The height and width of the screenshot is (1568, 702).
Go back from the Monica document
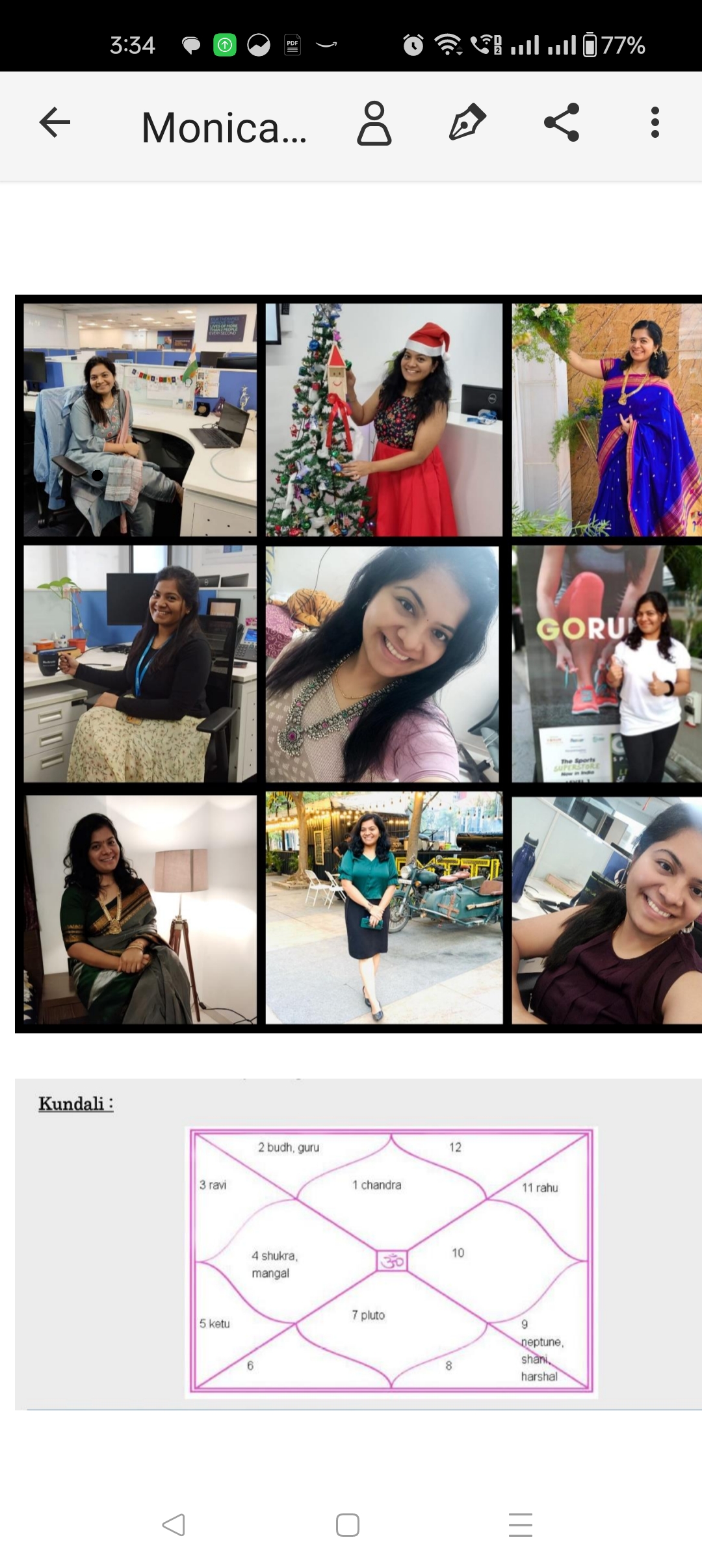tap(55, 123)
